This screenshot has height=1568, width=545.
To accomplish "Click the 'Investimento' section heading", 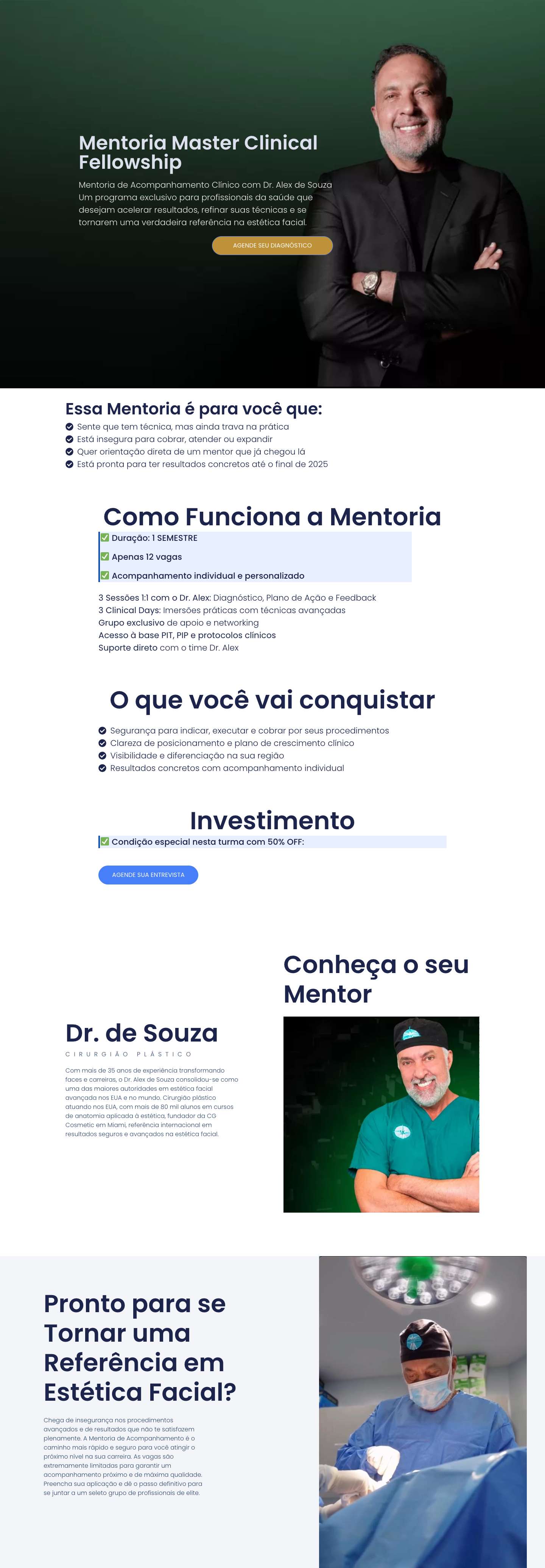I will coord(272,821).
